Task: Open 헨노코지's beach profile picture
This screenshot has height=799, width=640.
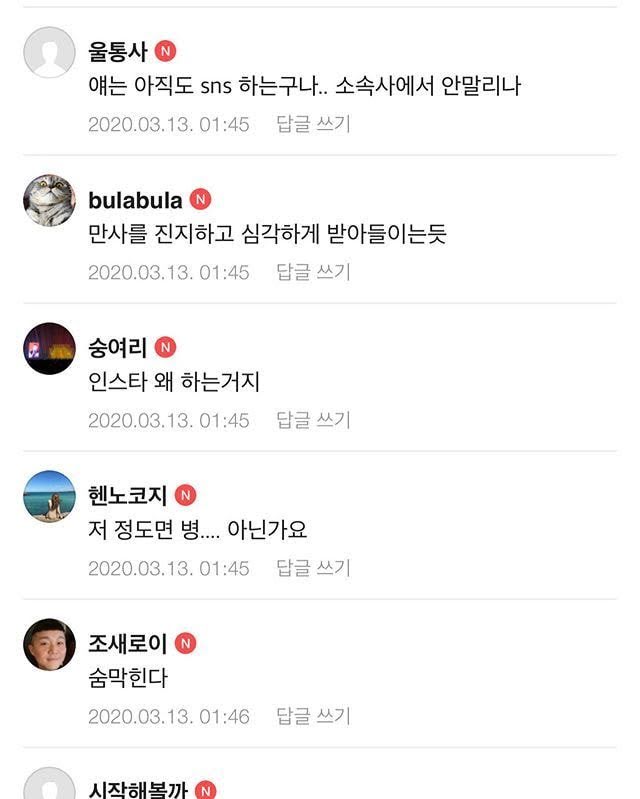Action: pos(49,496)
